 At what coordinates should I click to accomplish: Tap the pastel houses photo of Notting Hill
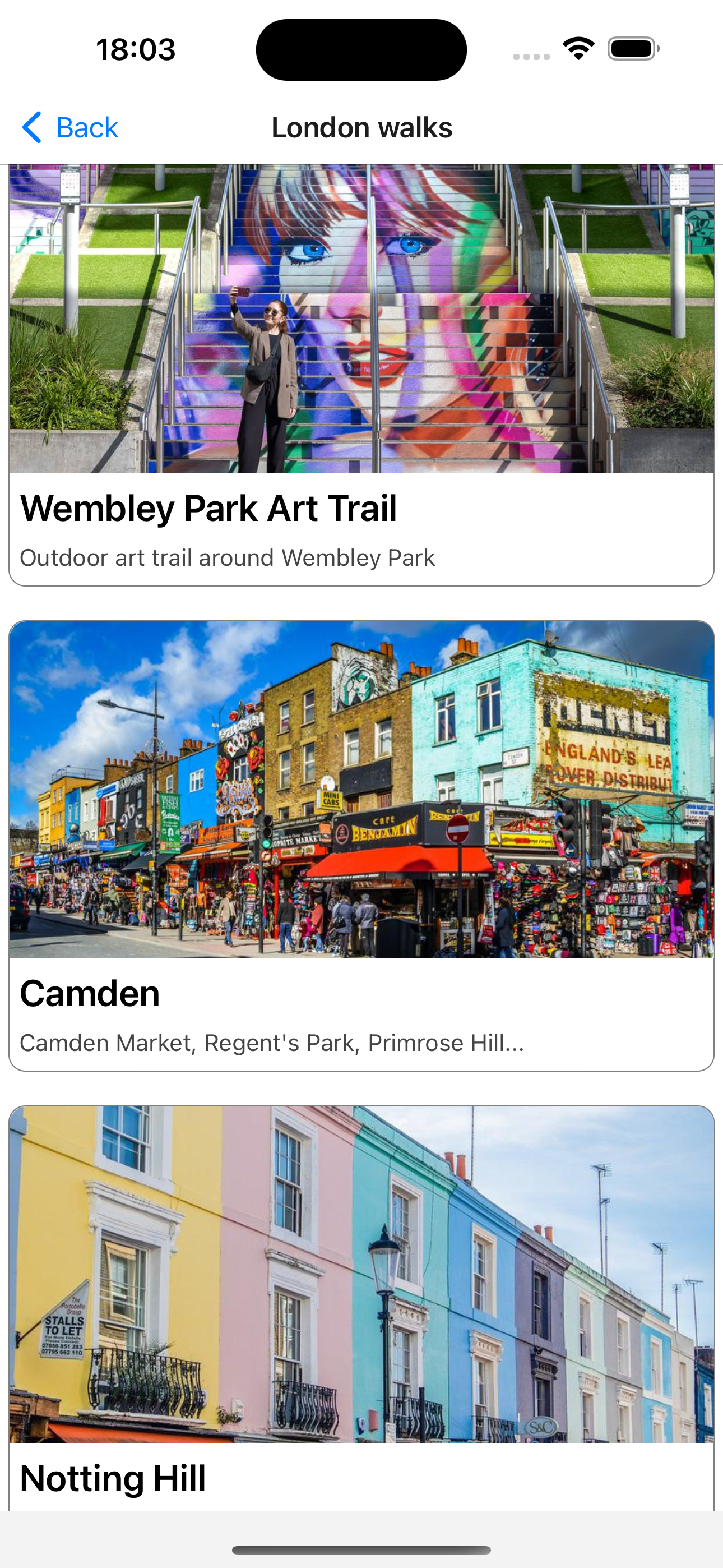(361, 1278)
